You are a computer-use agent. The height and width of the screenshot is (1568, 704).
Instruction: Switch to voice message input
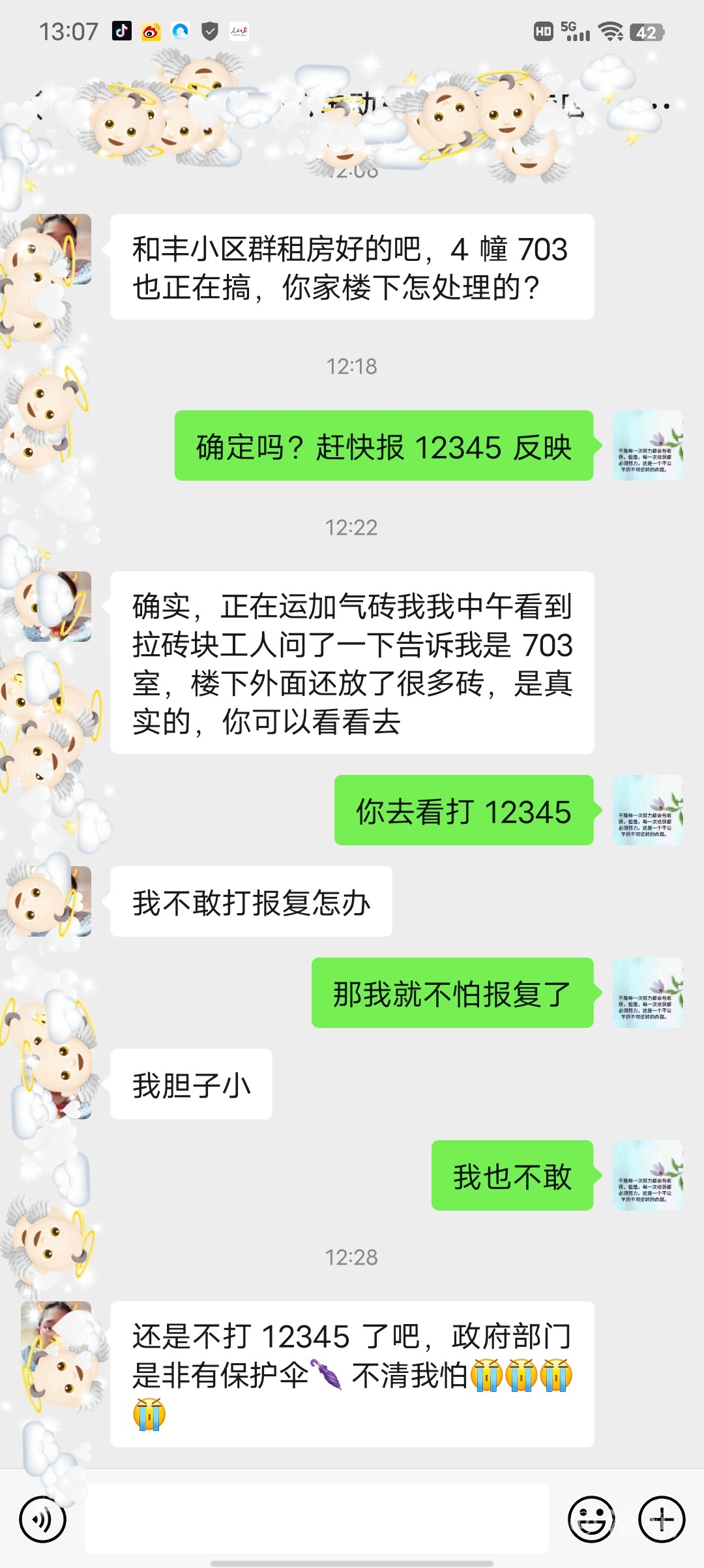pos(43,1519)
